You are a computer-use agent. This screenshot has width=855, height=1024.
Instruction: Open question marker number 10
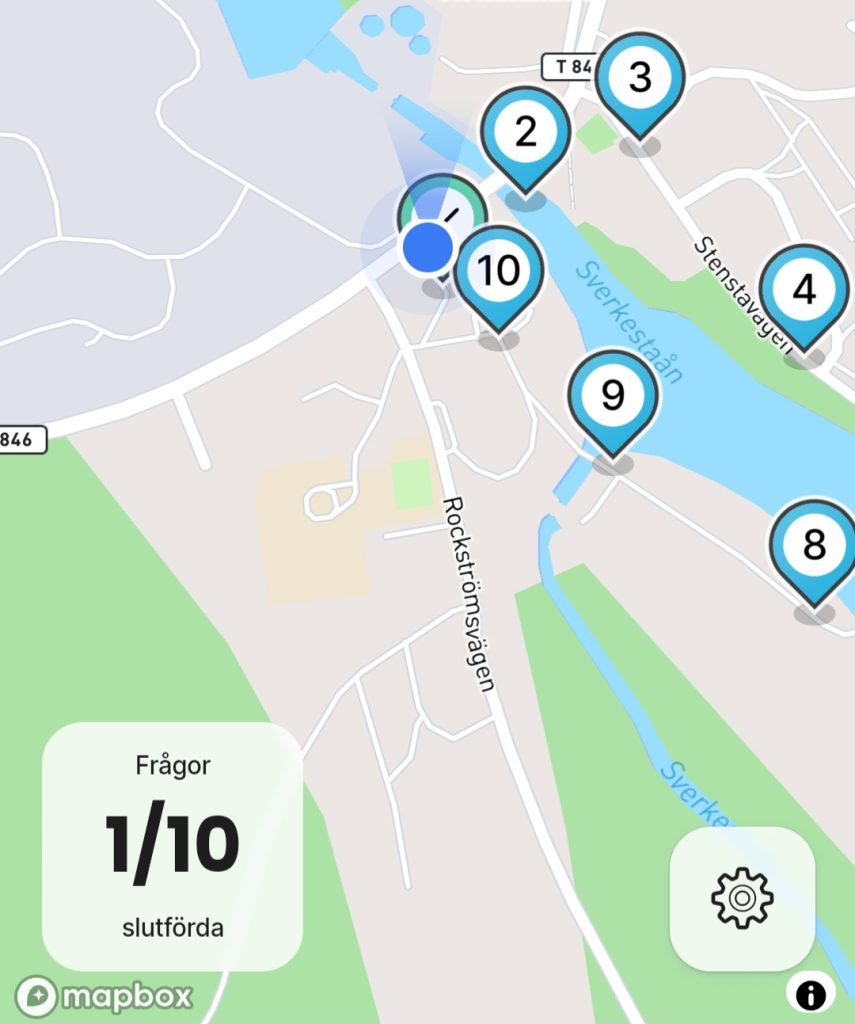(499, 270)
